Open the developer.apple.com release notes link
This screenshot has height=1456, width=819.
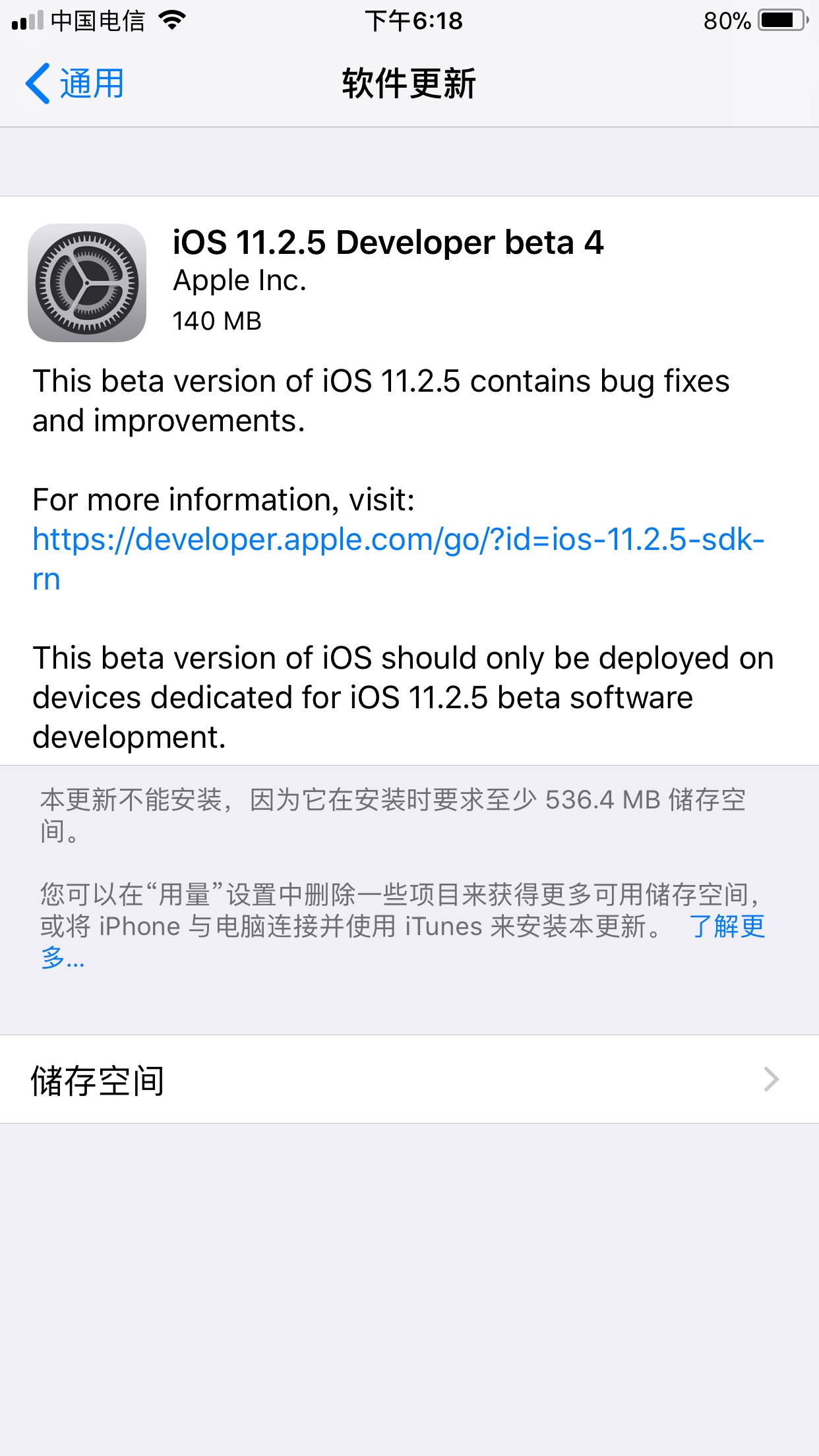pyautogui.click(x=398, y=540)
